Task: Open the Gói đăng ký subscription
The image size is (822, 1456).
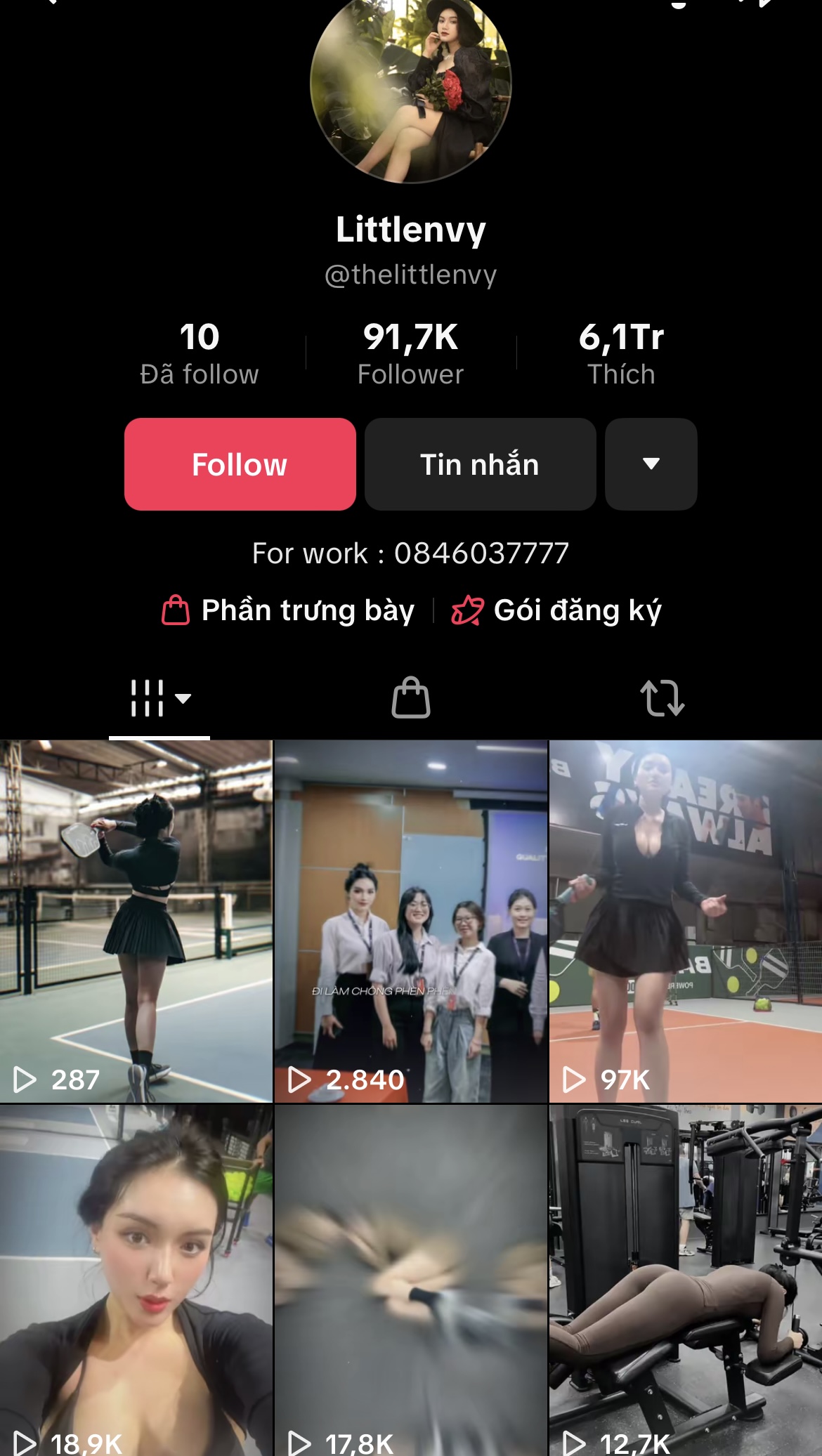Action: 557,610
